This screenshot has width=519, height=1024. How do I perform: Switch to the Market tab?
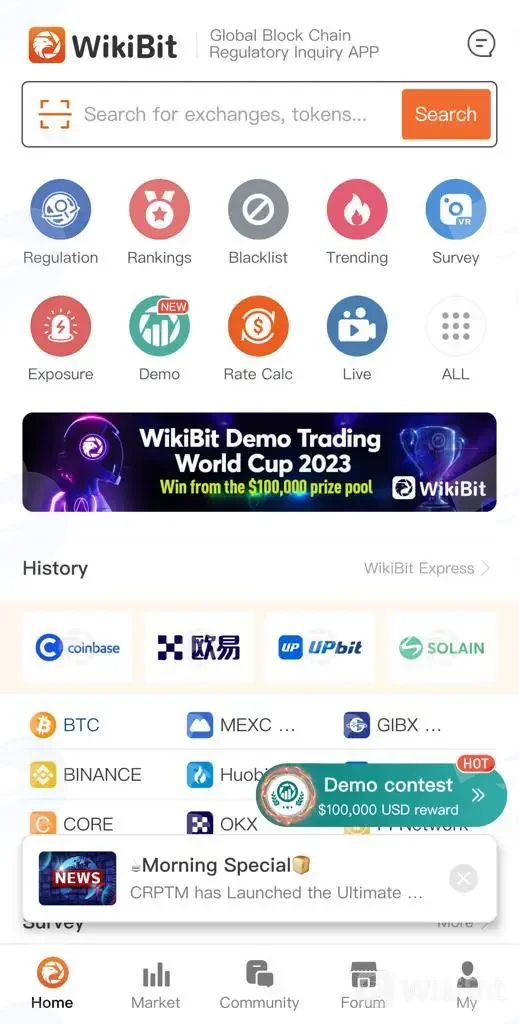pyautogui.click(x=156, y=985)
